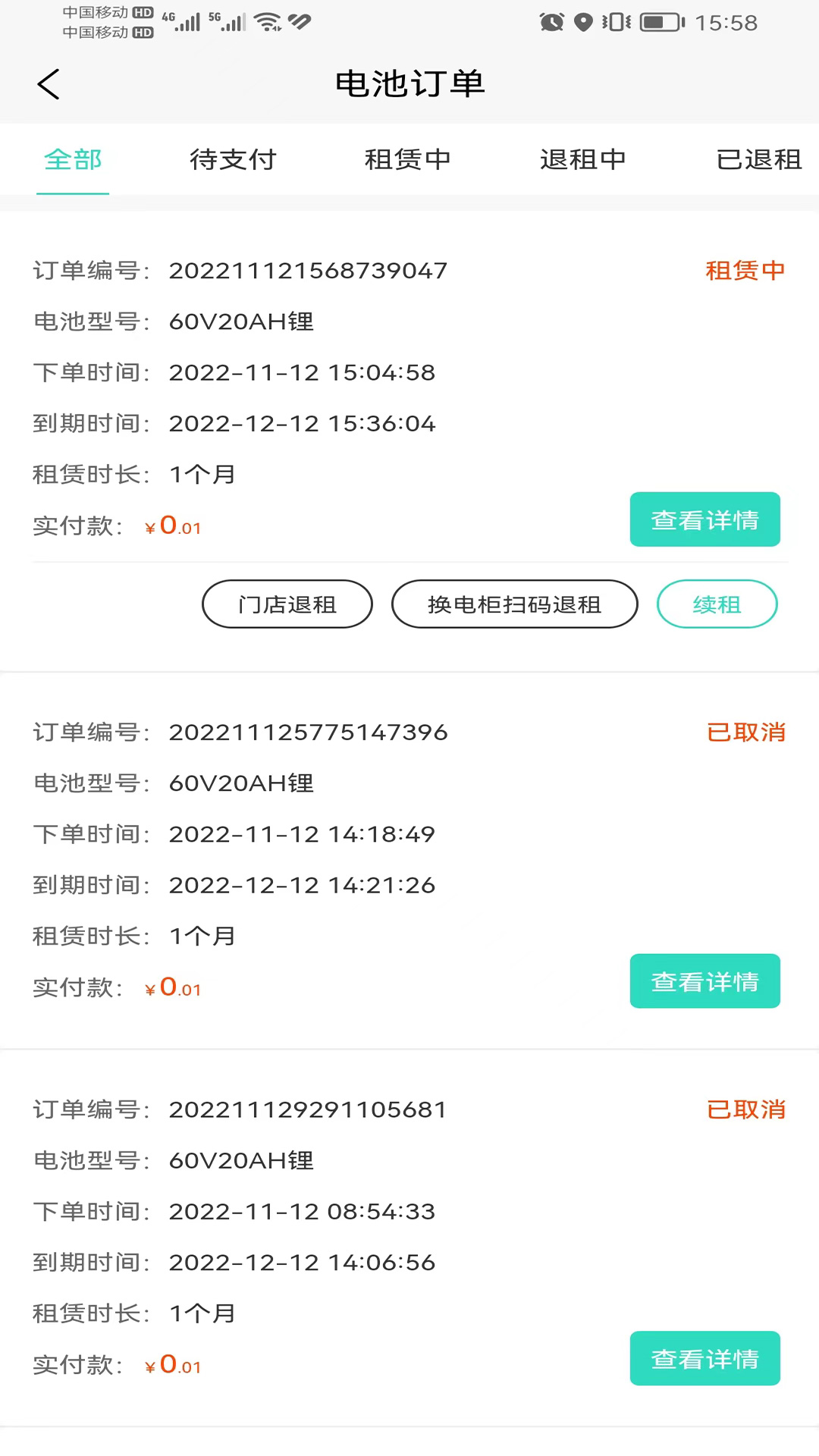Tap the back arrow to leave 电池订单
This screenshot has height=1456, width=819.
[48, 84]
